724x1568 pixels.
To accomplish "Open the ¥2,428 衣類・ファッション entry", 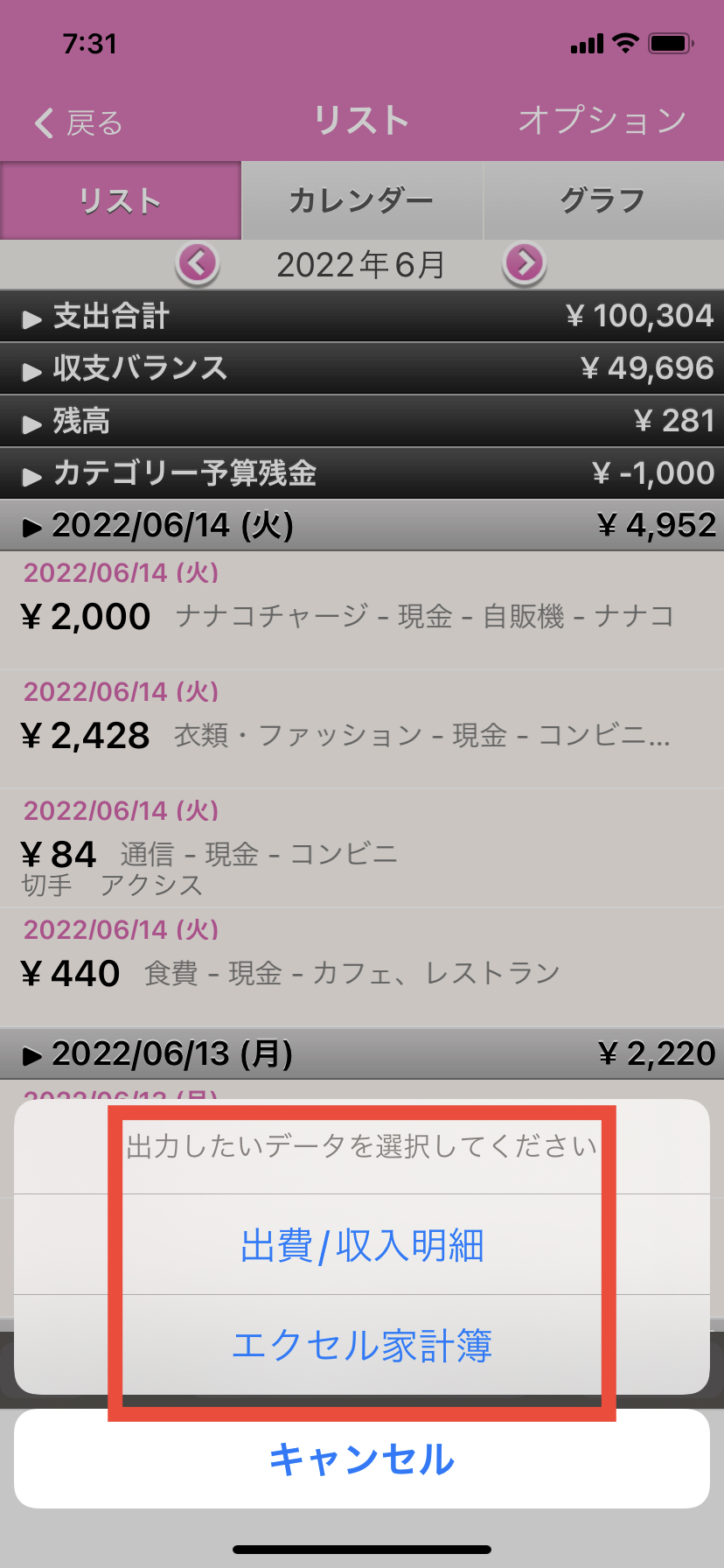I will [x=362, y=728].
